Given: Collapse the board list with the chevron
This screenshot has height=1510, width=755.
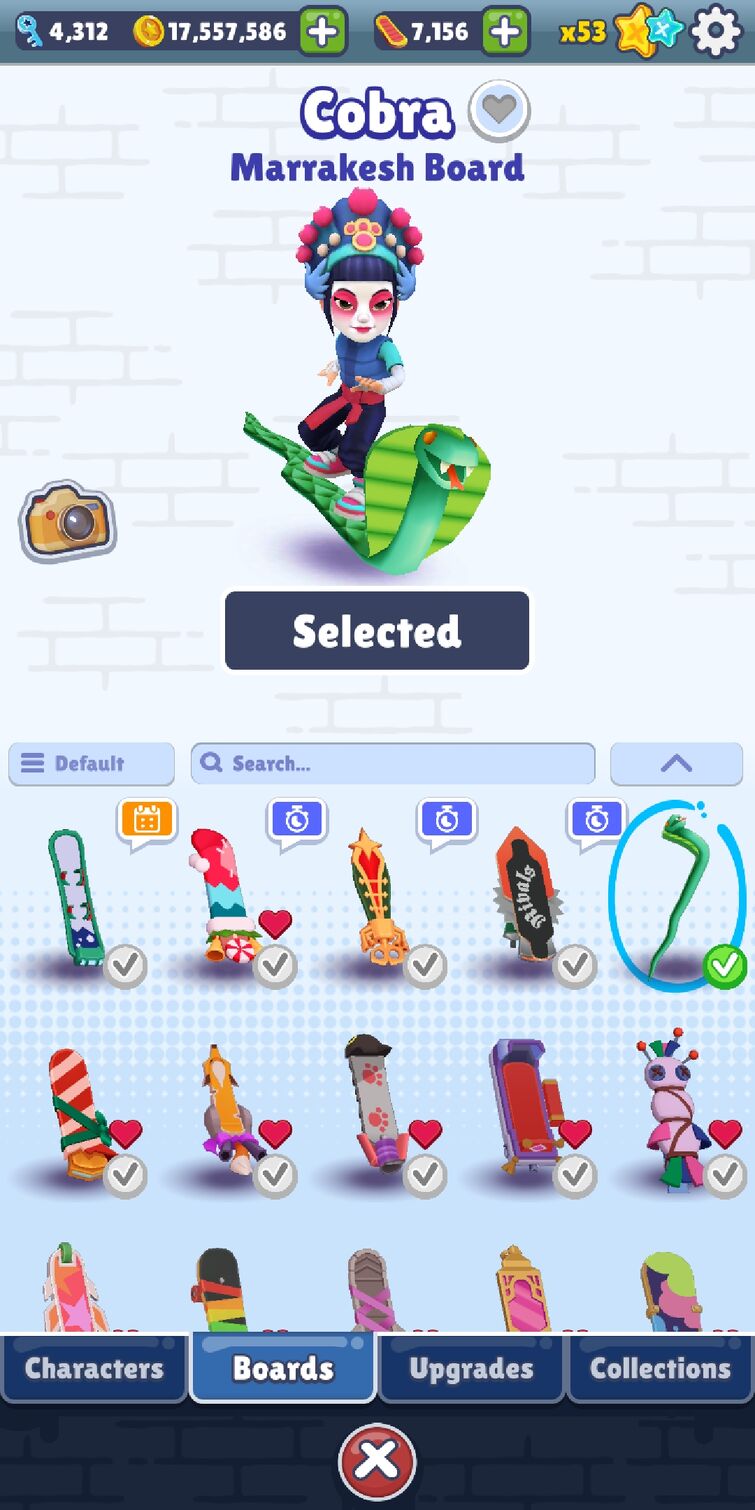Looking at the screenshot, I should [676, 764].
